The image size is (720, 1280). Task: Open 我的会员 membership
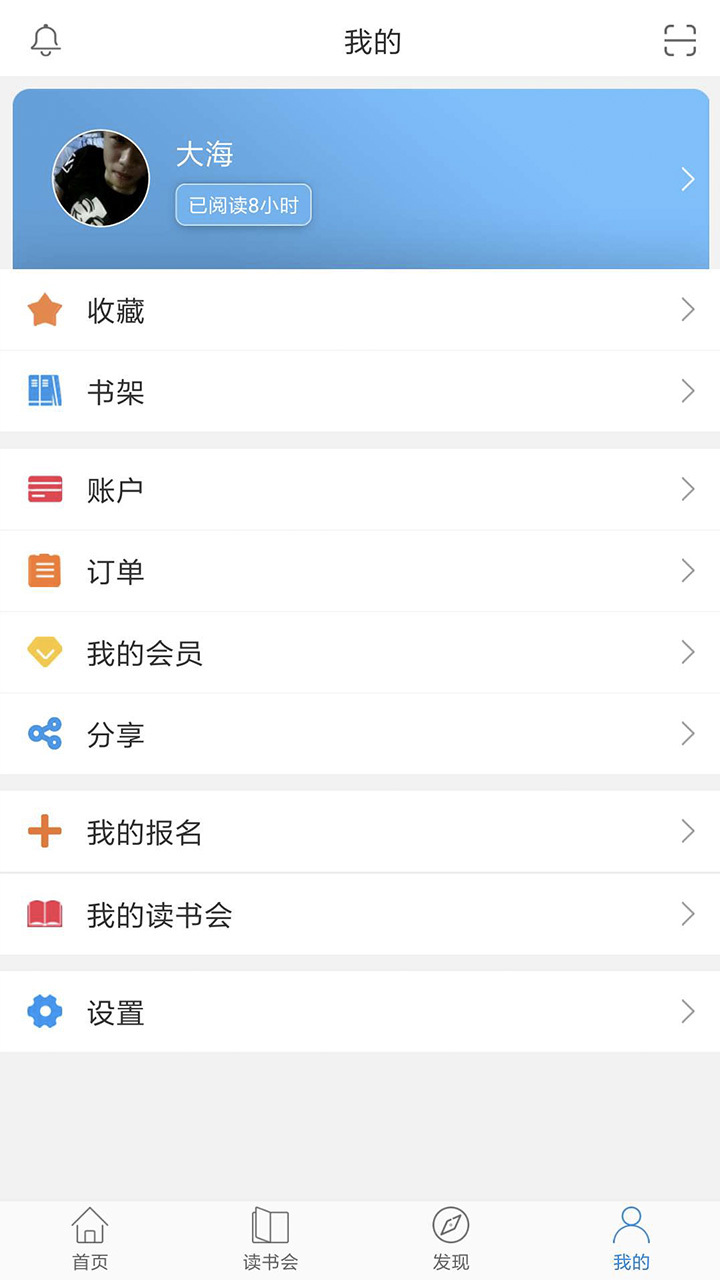point(360,653)
